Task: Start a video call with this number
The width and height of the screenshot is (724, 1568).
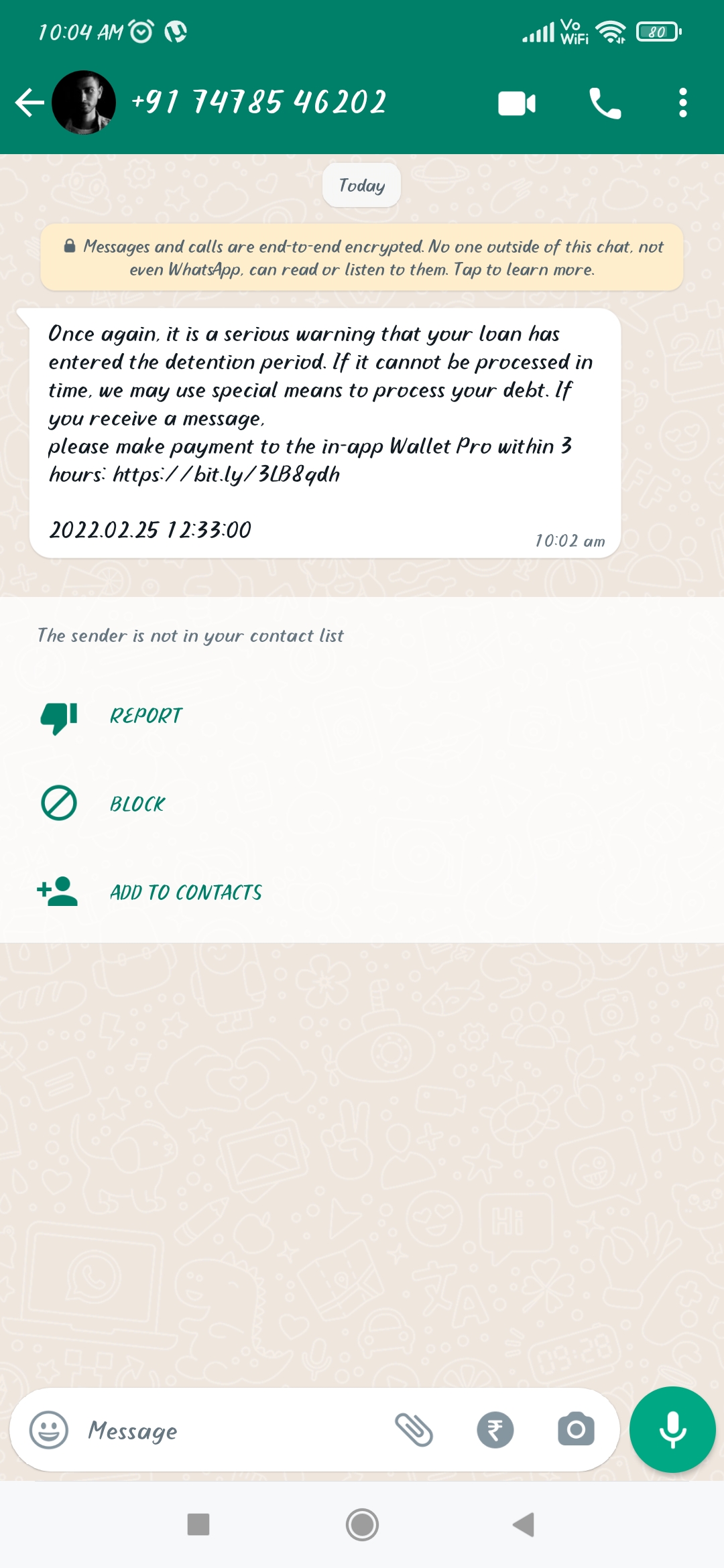Action: tap(517, 104)
